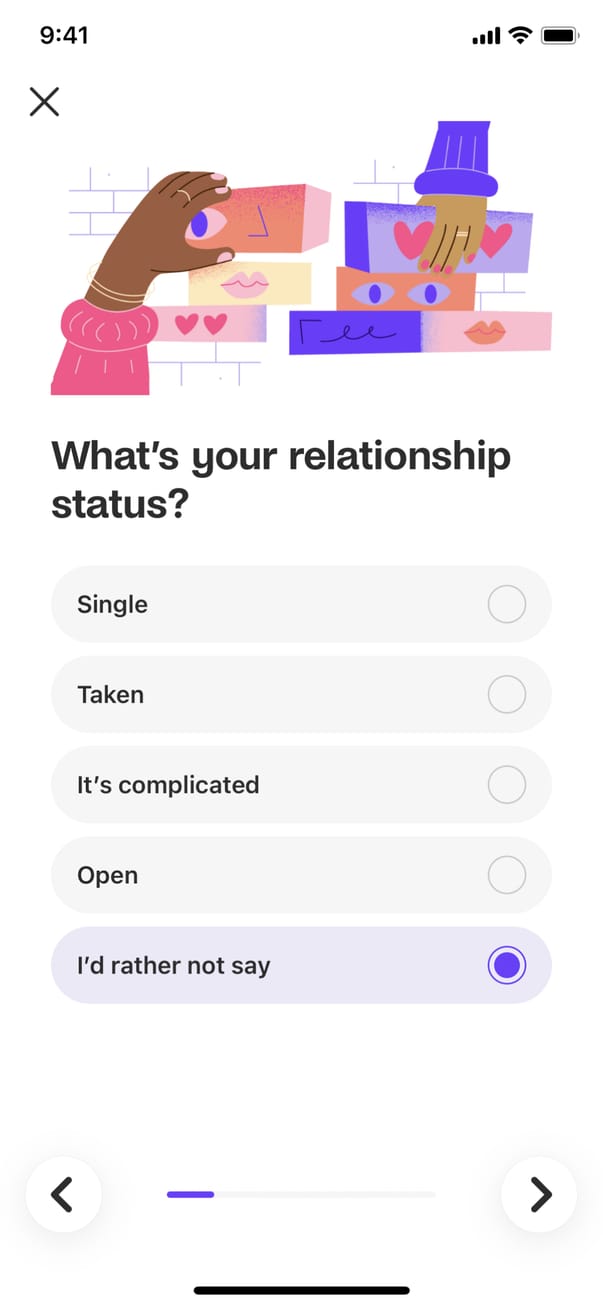Close the relationship status questionnaire
Viewport: 603px width, 1306px height.
tap(44, 101)
